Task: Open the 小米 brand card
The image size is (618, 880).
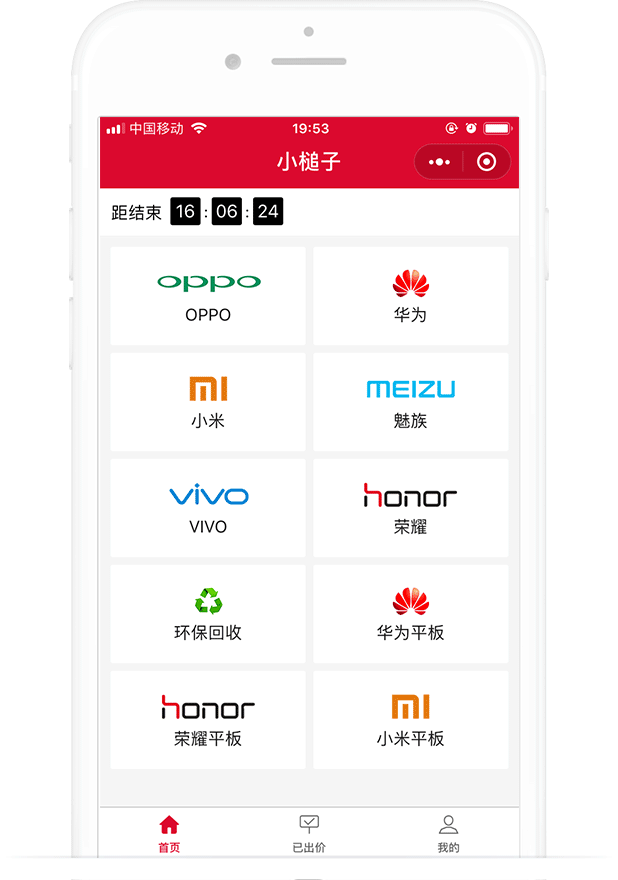Action: (x=208, y=402)
